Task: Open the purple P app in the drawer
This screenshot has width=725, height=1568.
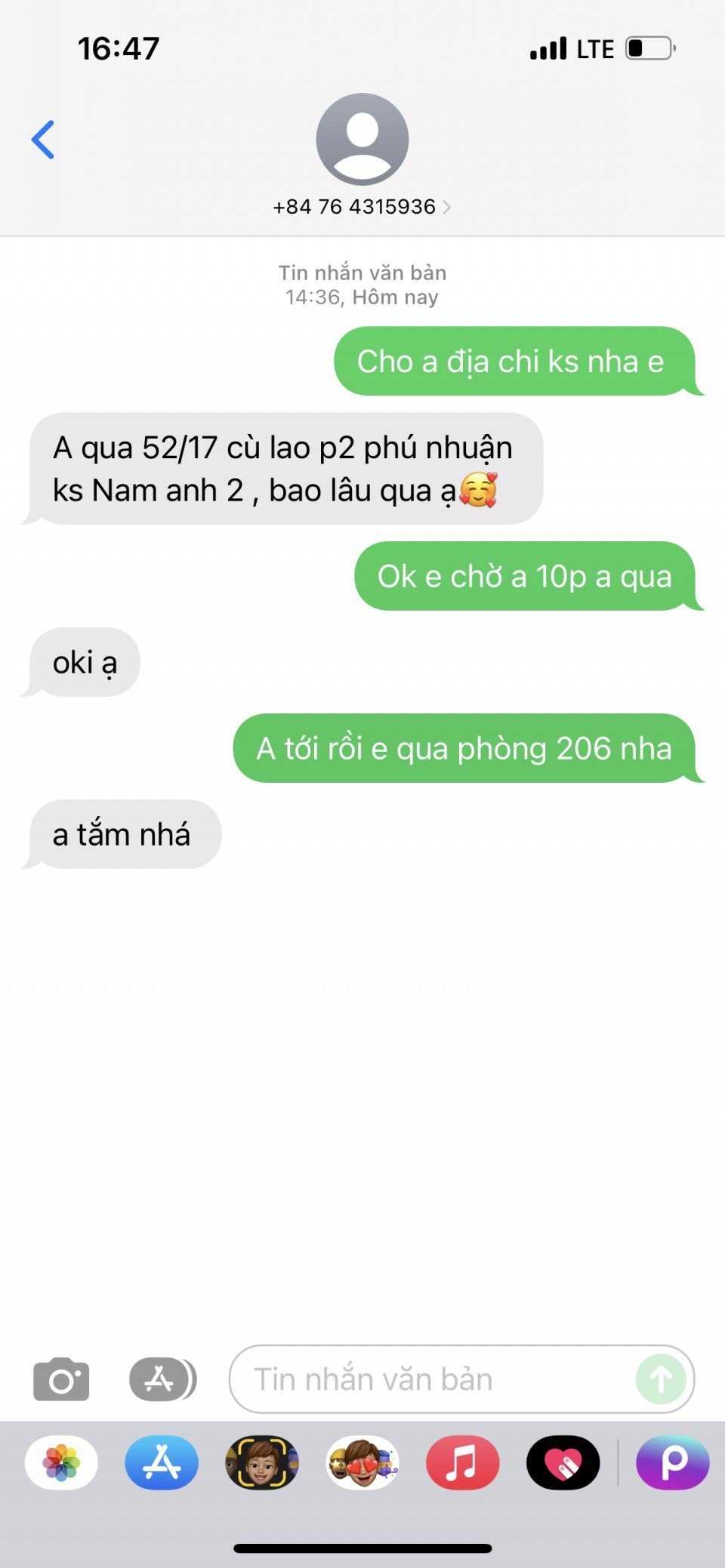Action: [672, 1462]
